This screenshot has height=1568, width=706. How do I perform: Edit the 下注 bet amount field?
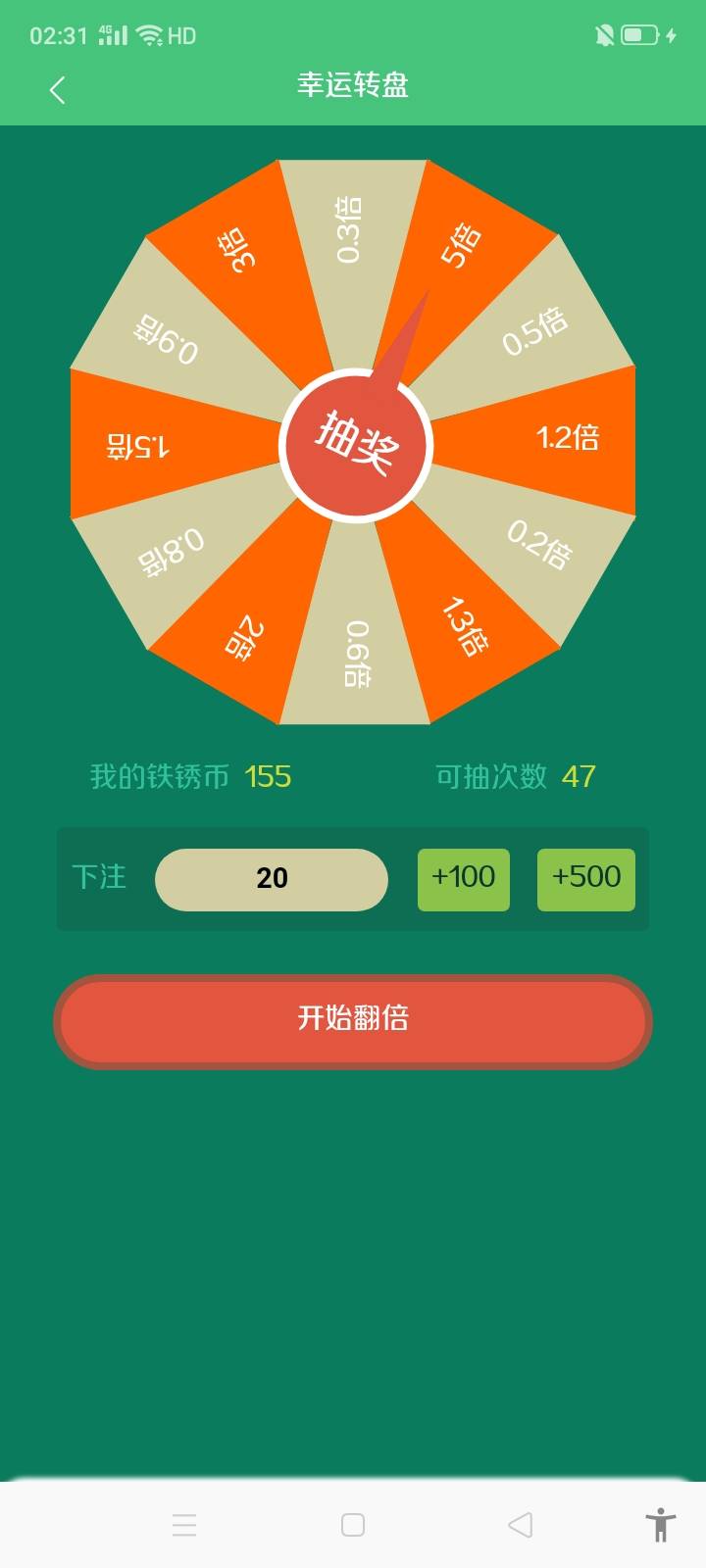click(272, 879)
